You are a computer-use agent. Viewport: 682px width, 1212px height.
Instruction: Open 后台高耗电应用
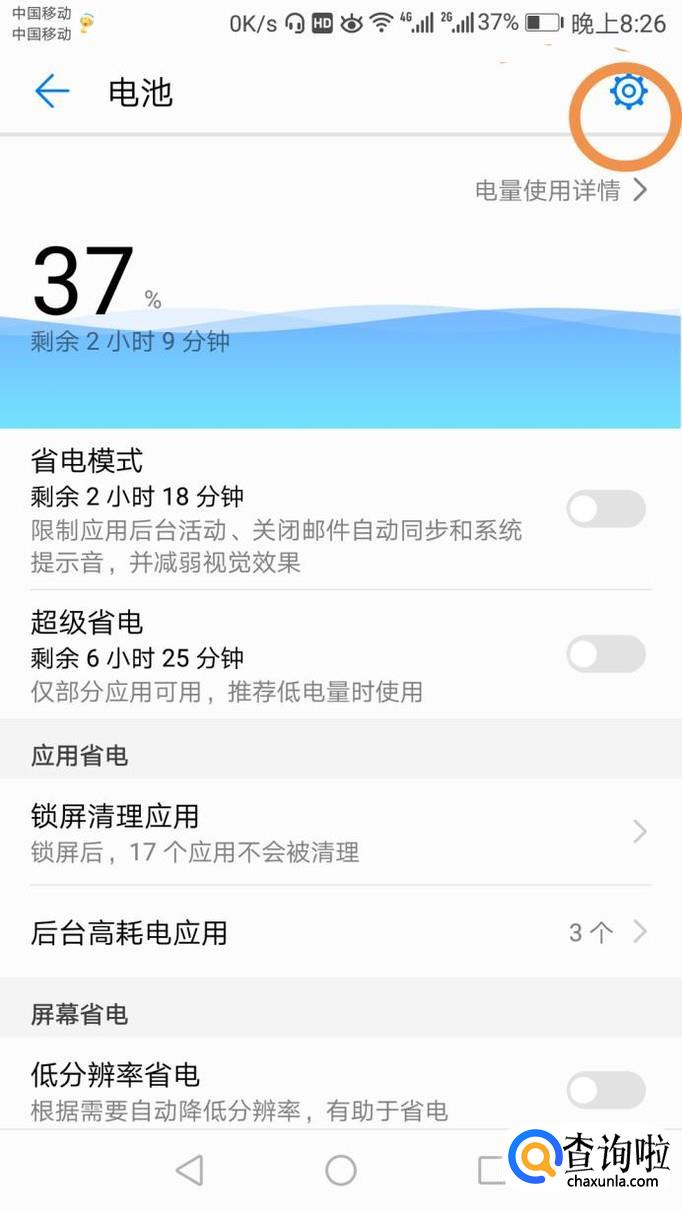click(x=340, y=933)
